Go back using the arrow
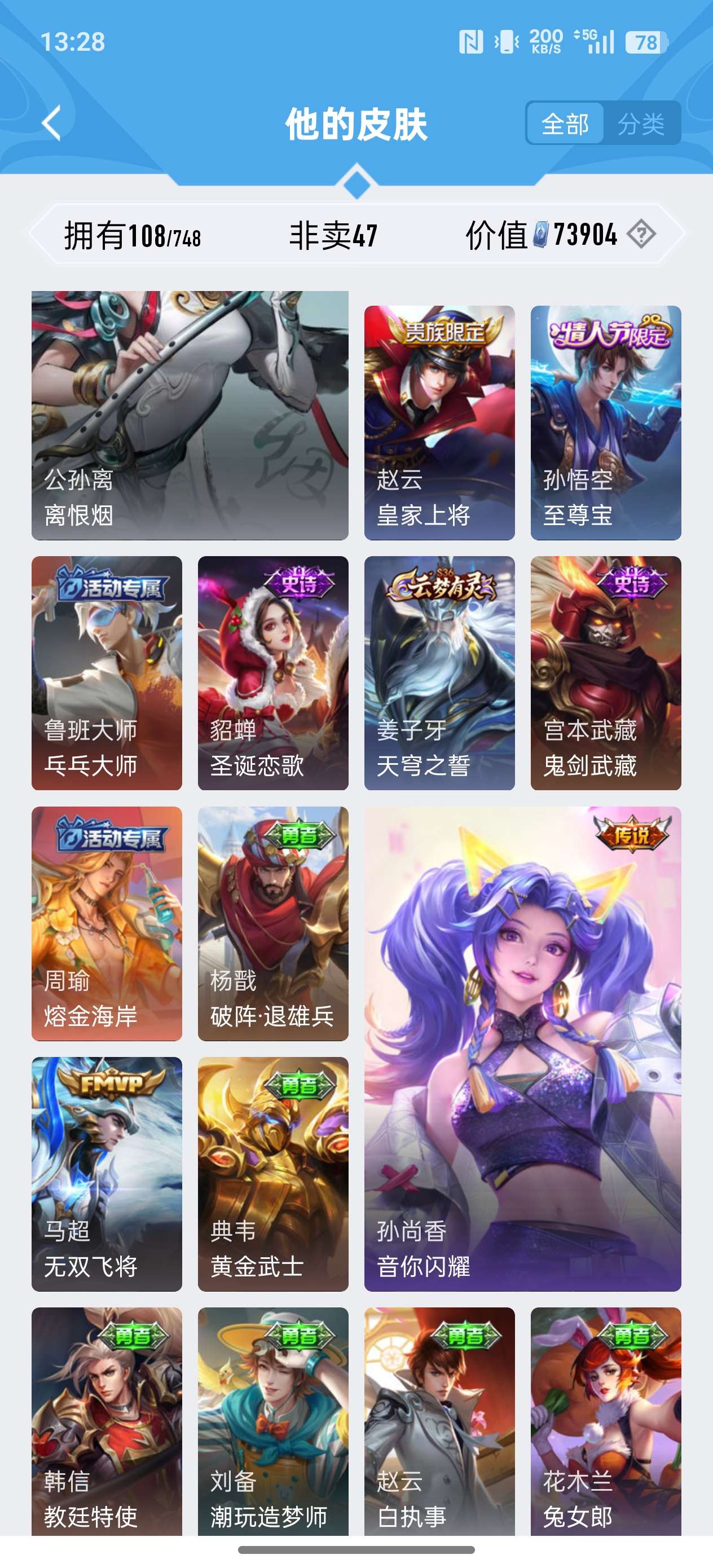The height and width of the screenshot is (1568, 713). point(52,123)
